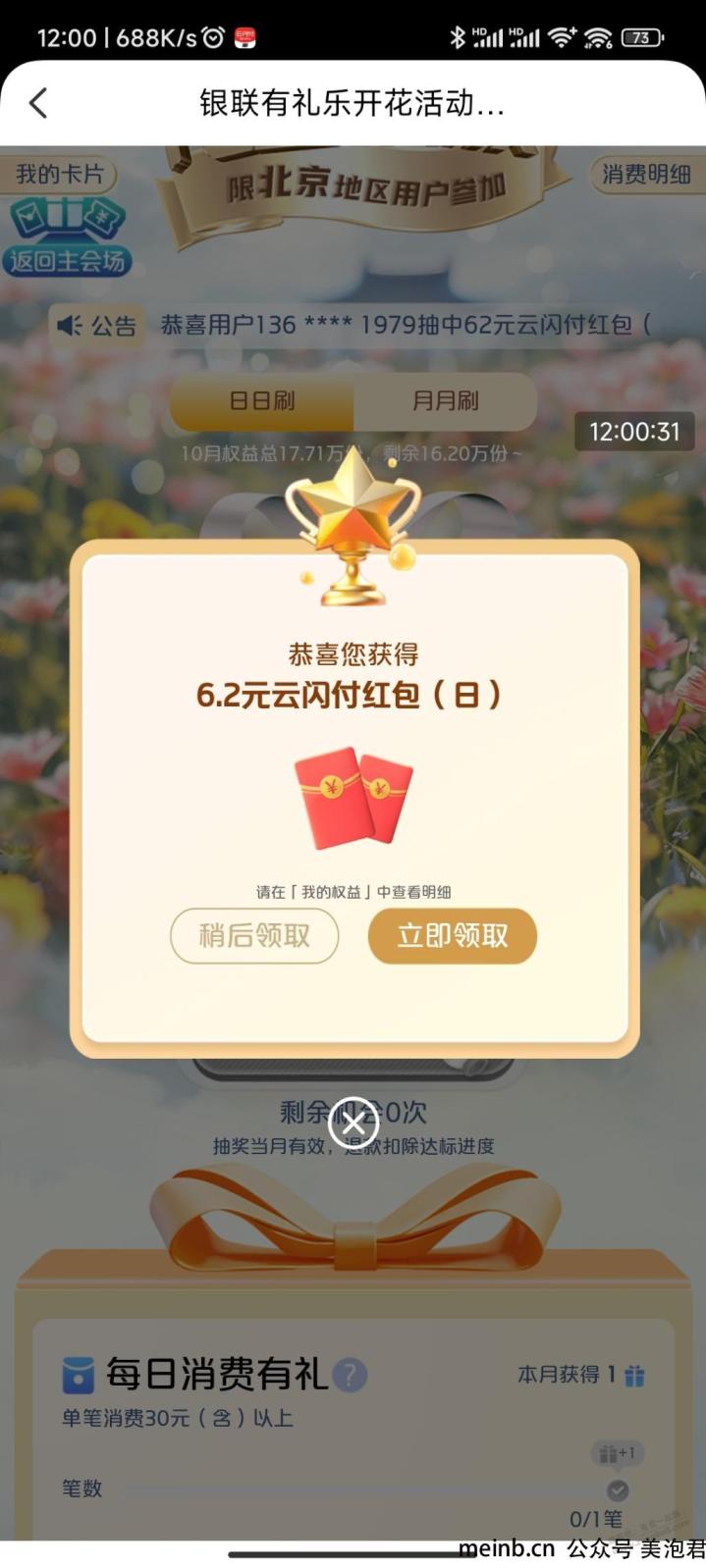Viewport: 706px width, 1568px height.
Task: Open 我的卡片
Action: click(x=60, y=175)
